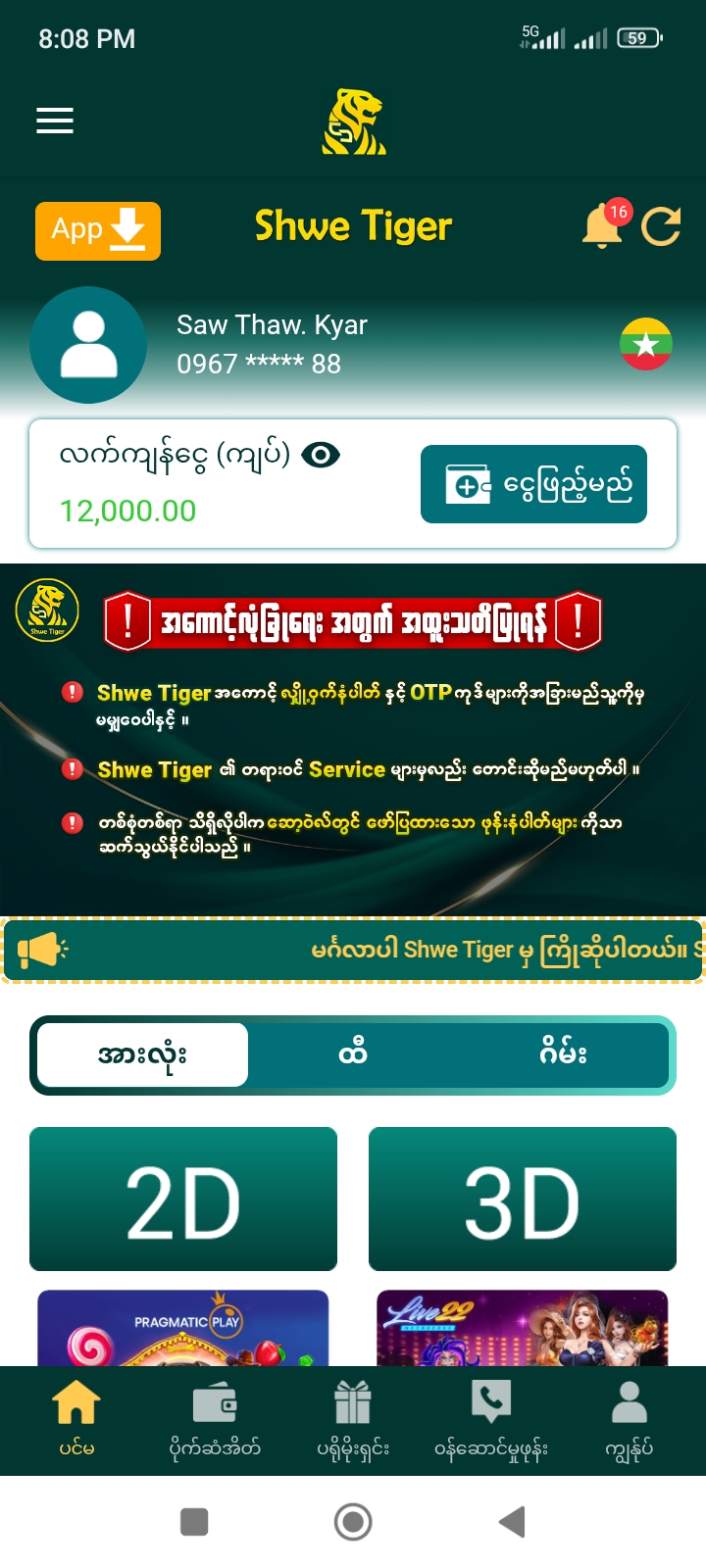The image size is (706, 1568).
Task: Refresh the page with the reload icon
Action: pyautogui.click(x=661, y=226)
